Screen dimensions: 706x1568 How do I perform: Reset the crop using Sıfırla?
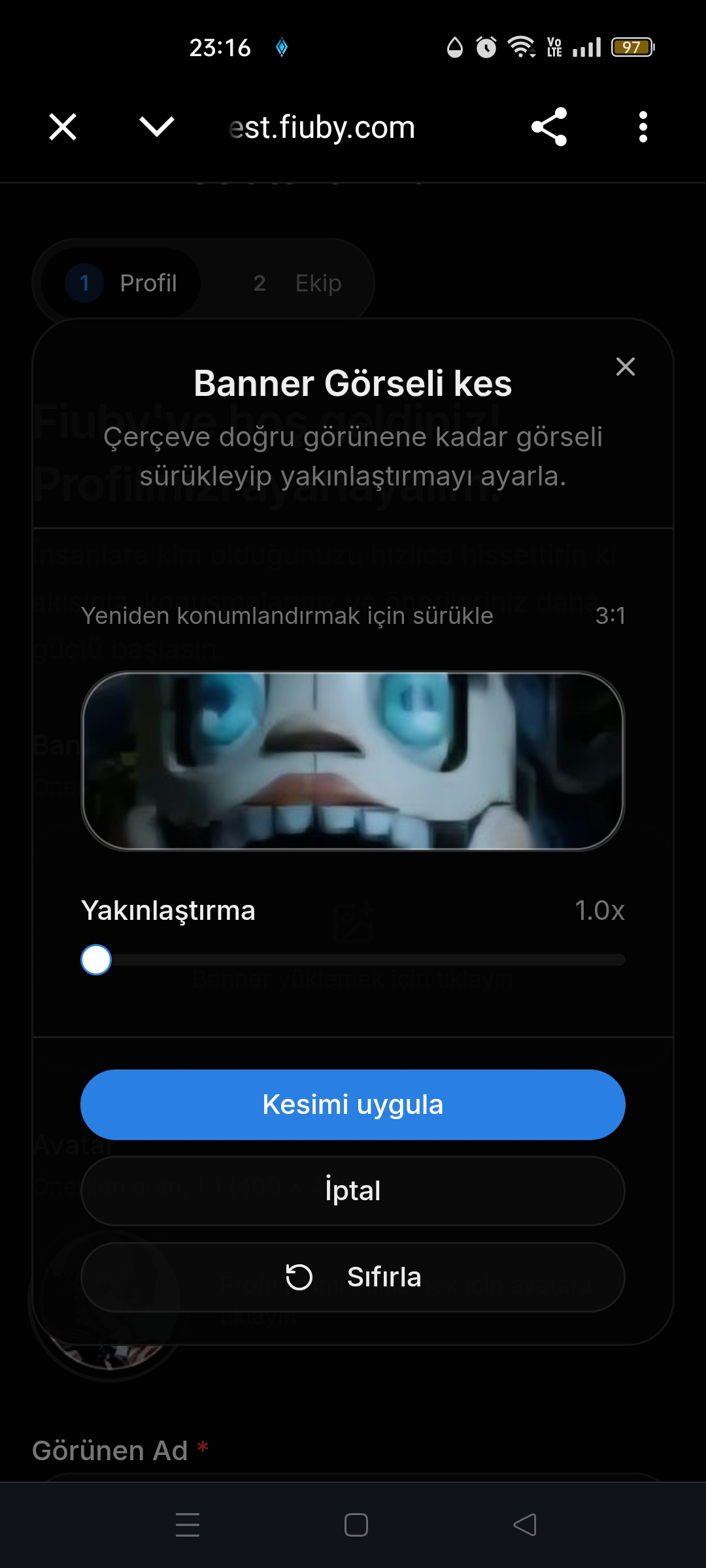pyautogui.click(x=353, y=1277)
